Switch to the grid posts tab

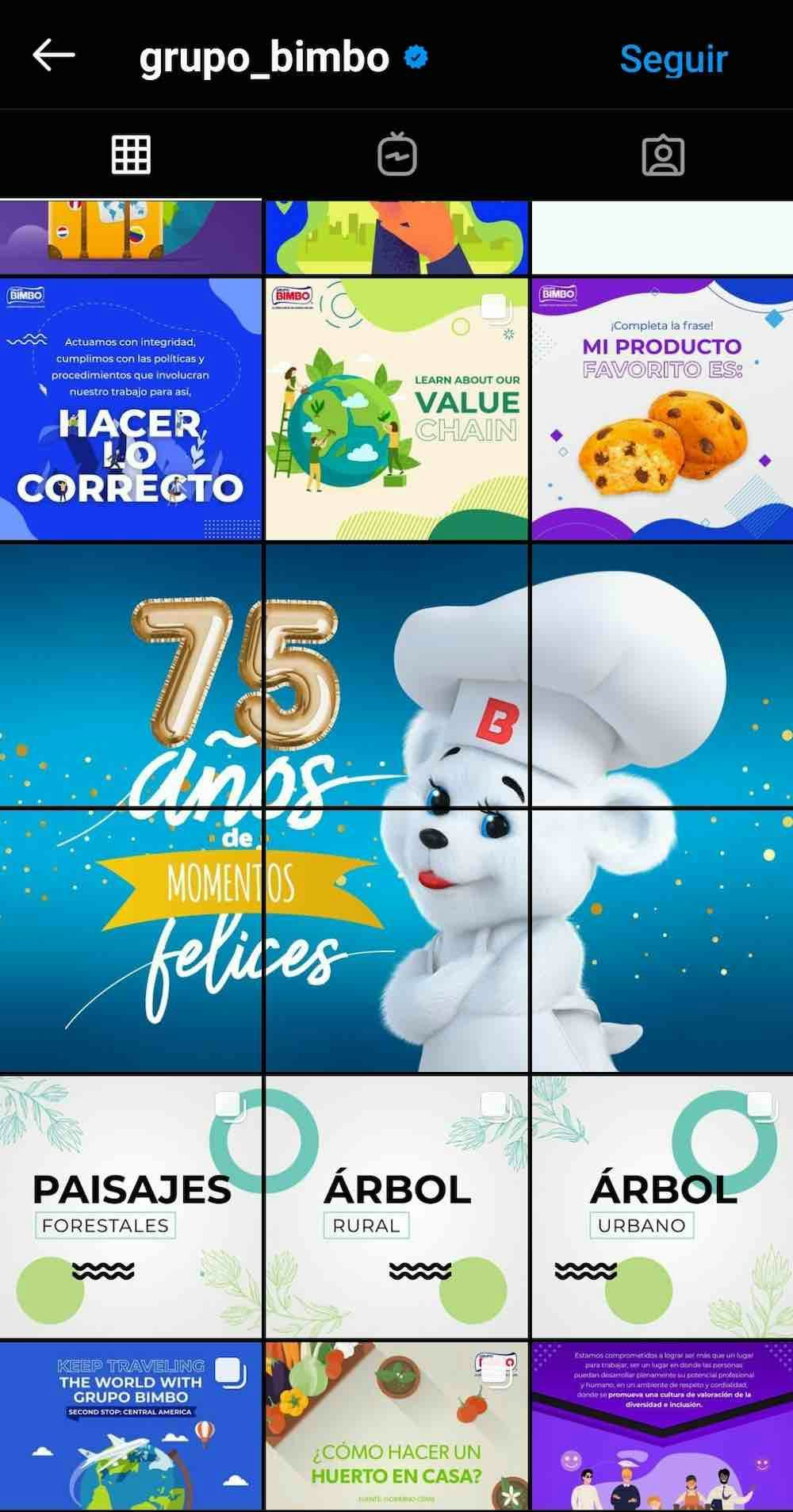click(131, 155)
